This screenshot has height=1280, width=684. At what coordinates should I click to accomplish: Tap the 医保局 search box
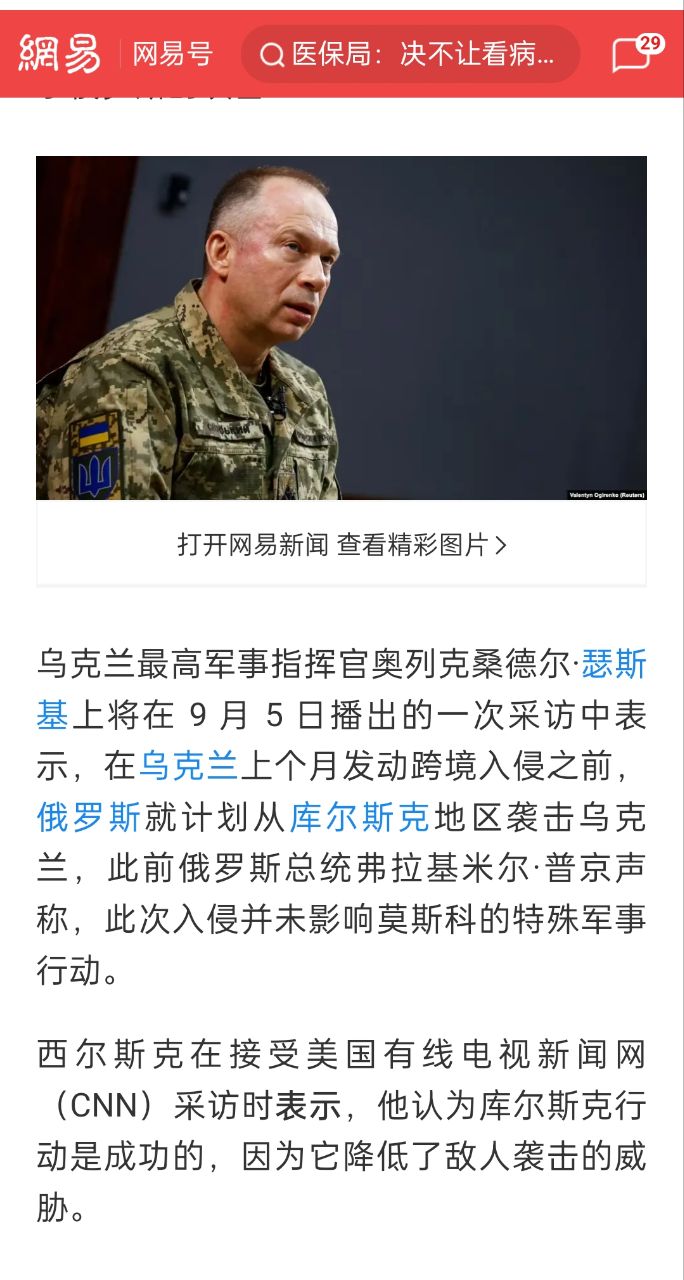pyautogui.click(x=410, y=54)
